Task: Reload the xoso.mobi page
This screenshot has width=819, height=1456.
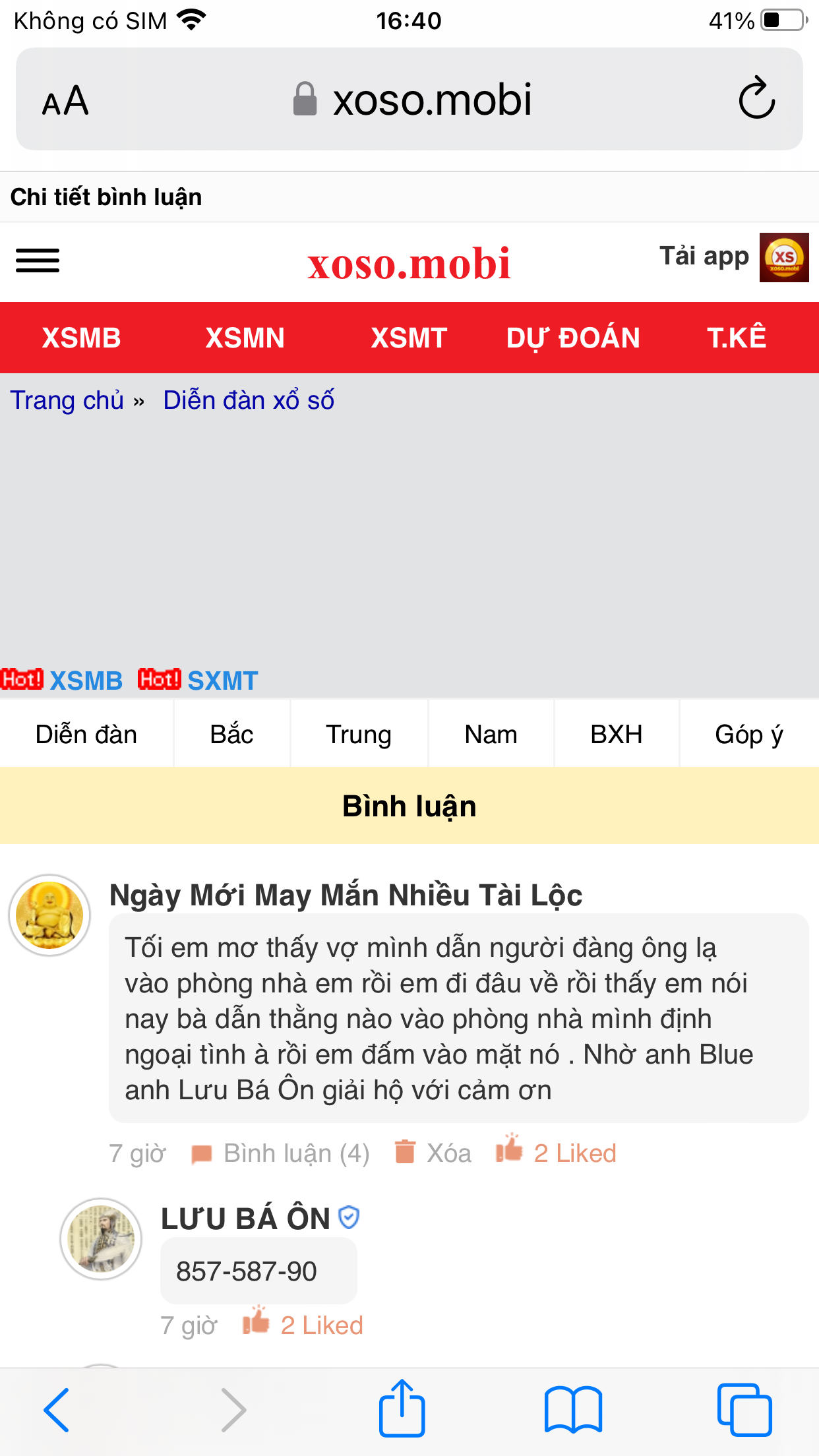Action: coord(756,99)
